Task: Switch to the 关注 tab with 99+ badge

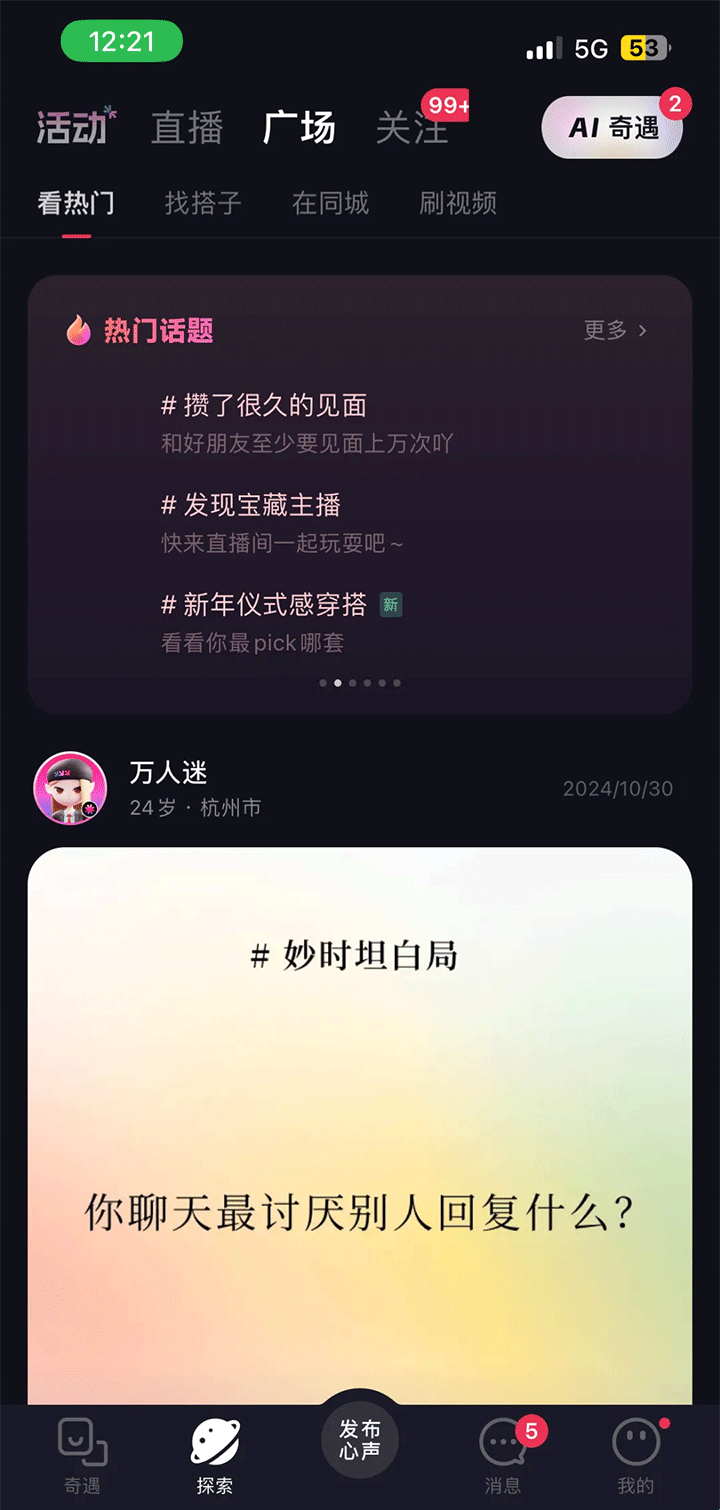Action: point(410,128)
